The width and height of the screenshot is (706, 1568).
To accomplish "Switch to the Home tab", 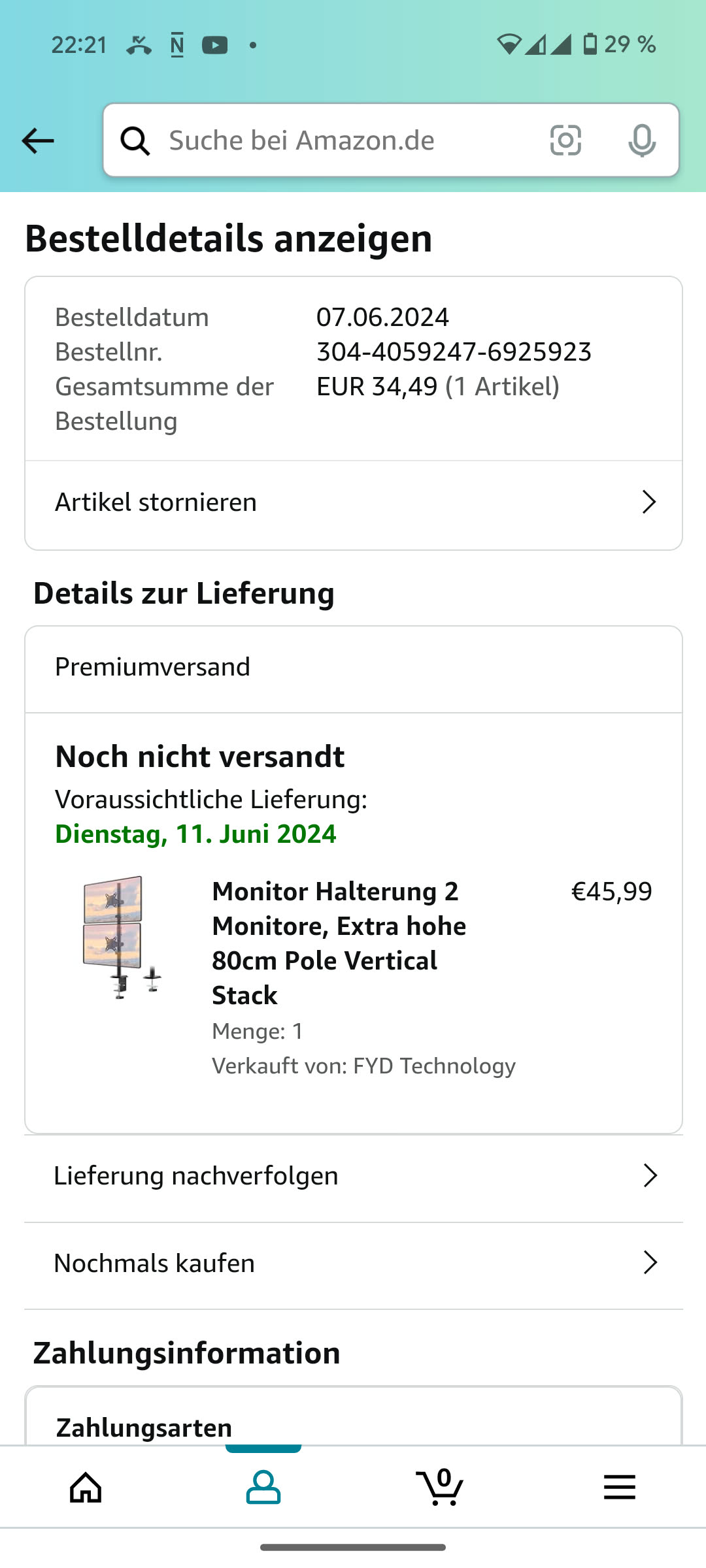I will (86, 1487).
